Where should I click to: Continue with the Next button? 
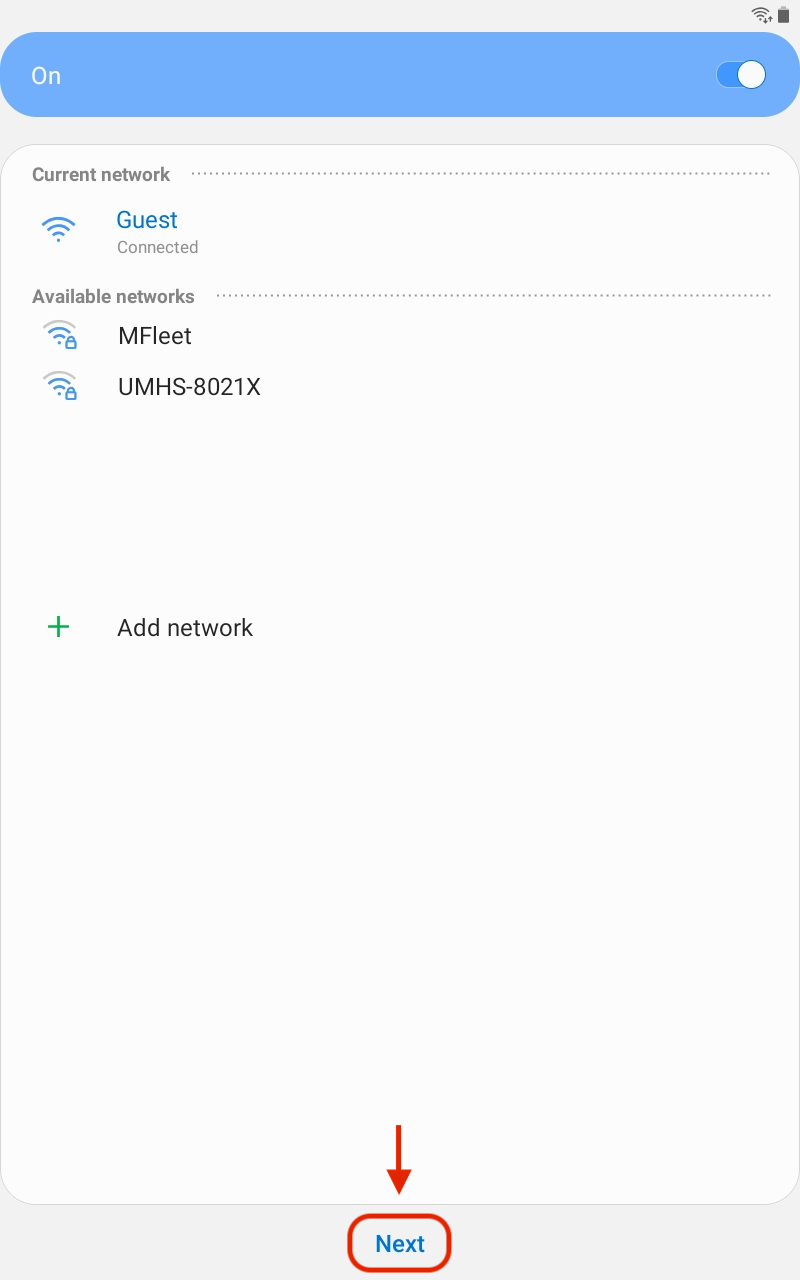tap(400, 1244)
